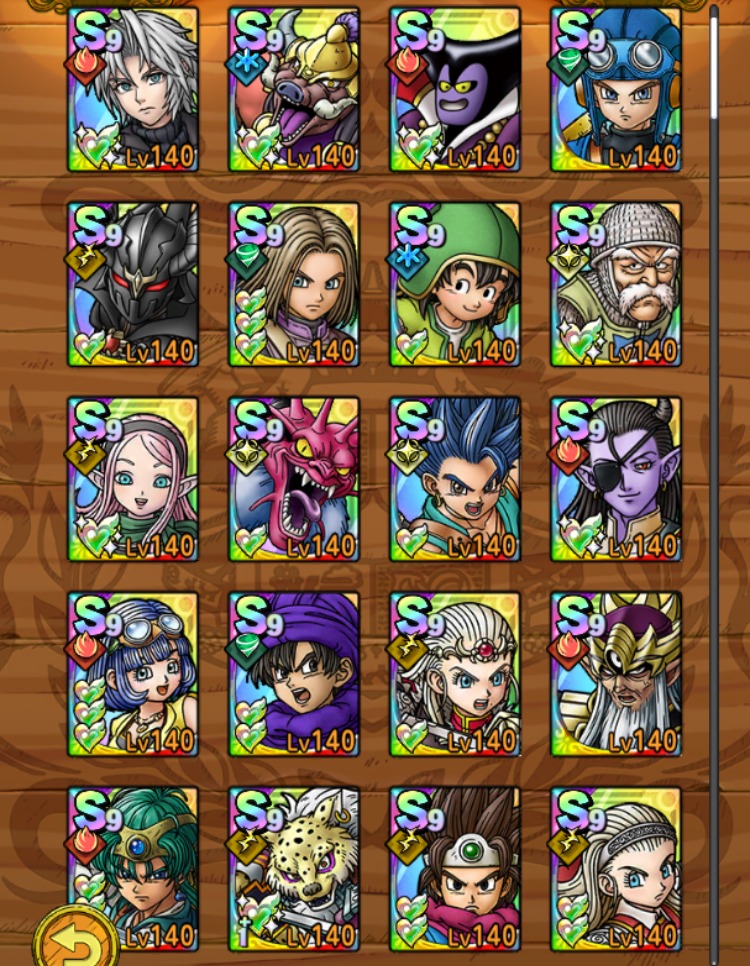This screenshot has width=750, height=966.
Task: Choose the blue-helmeted hero with goggles
Action: [x=616, y=88]
